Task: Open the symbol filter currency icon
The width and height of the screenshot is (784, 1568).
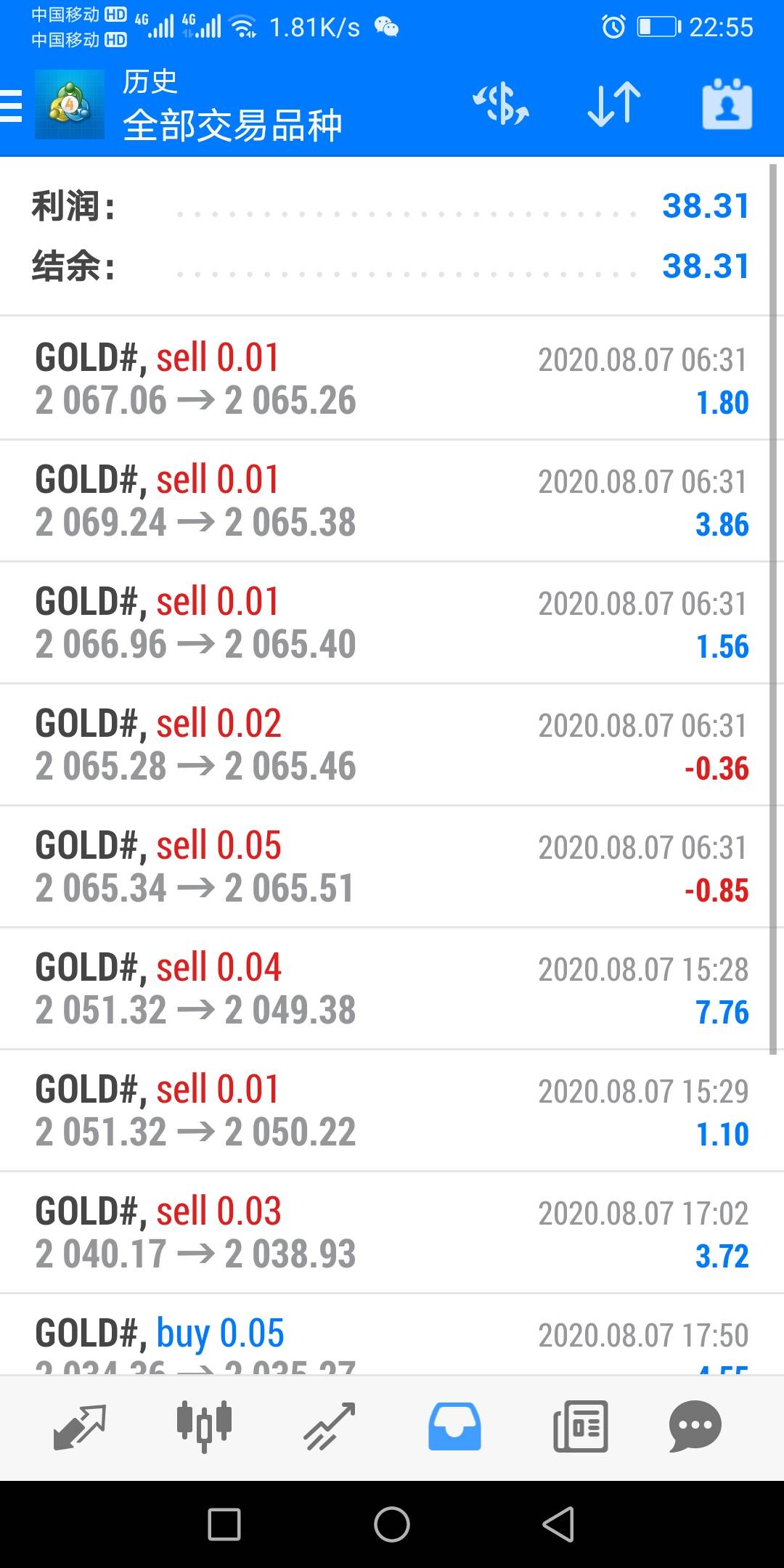Action: (501, 104)
